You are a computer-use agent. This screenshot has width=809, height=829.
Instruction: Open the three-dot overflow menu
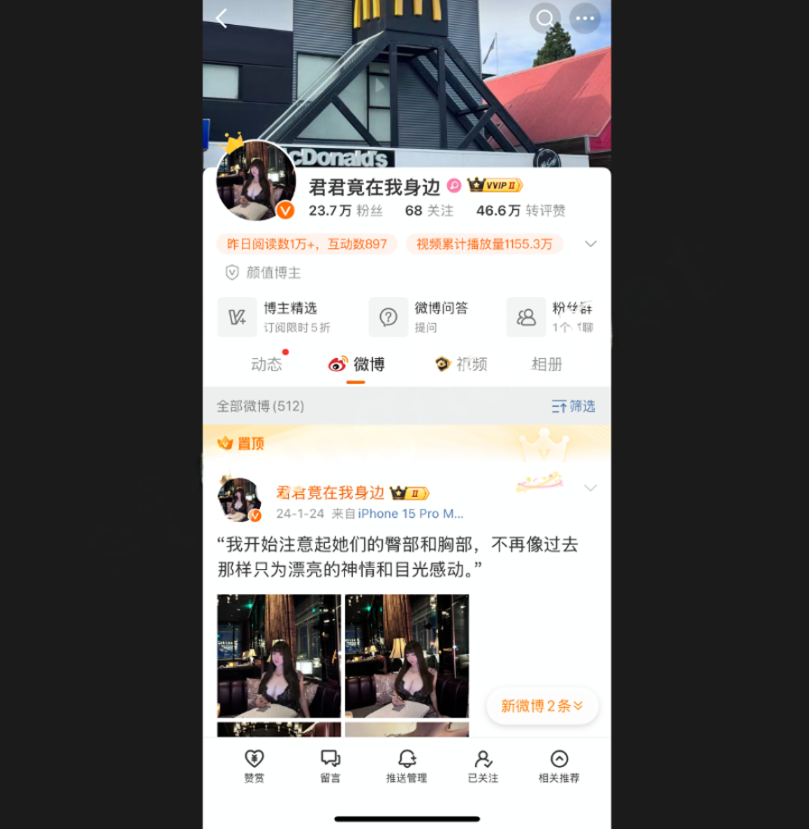[585, 18]
